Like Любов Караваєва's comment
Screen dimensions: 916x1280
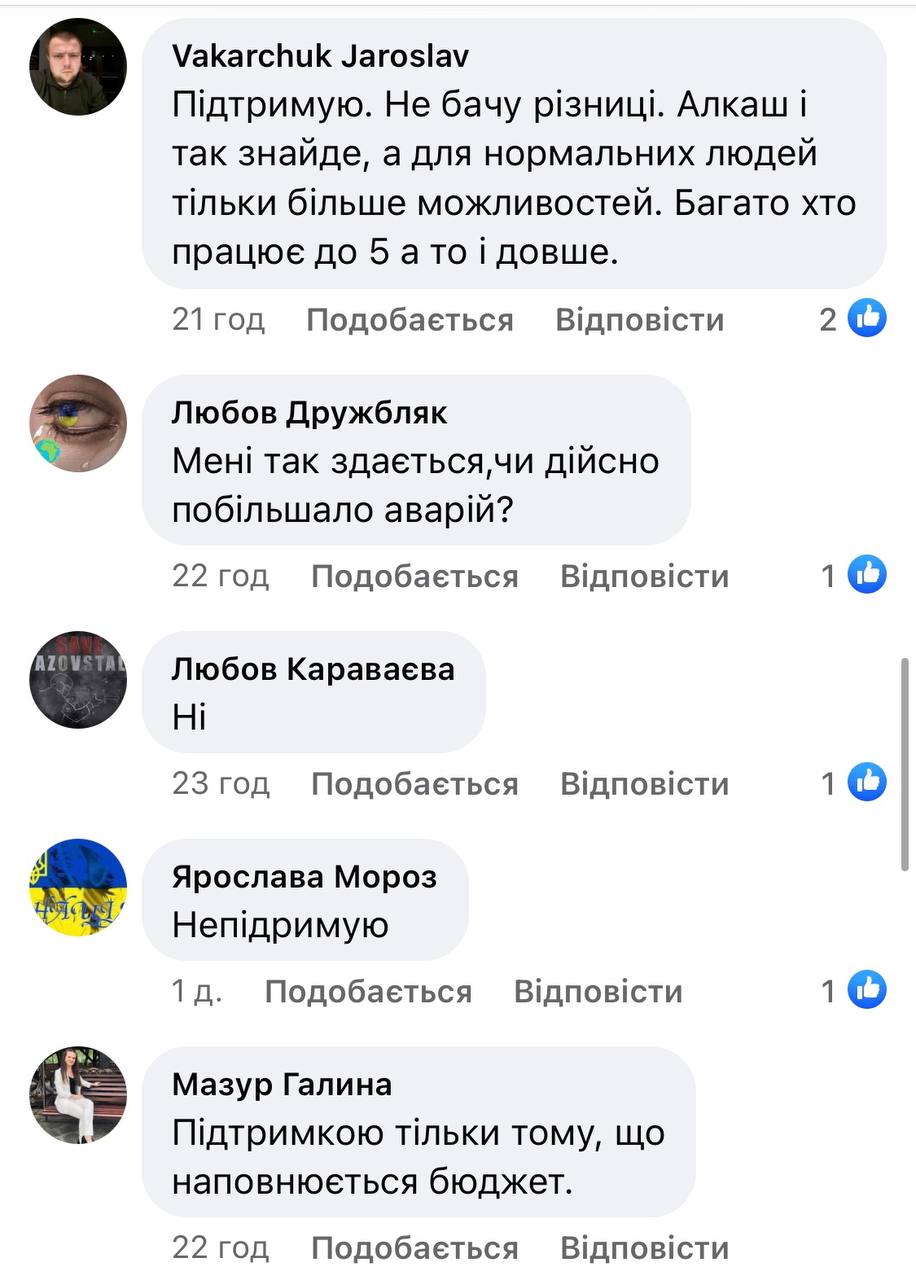414,783
